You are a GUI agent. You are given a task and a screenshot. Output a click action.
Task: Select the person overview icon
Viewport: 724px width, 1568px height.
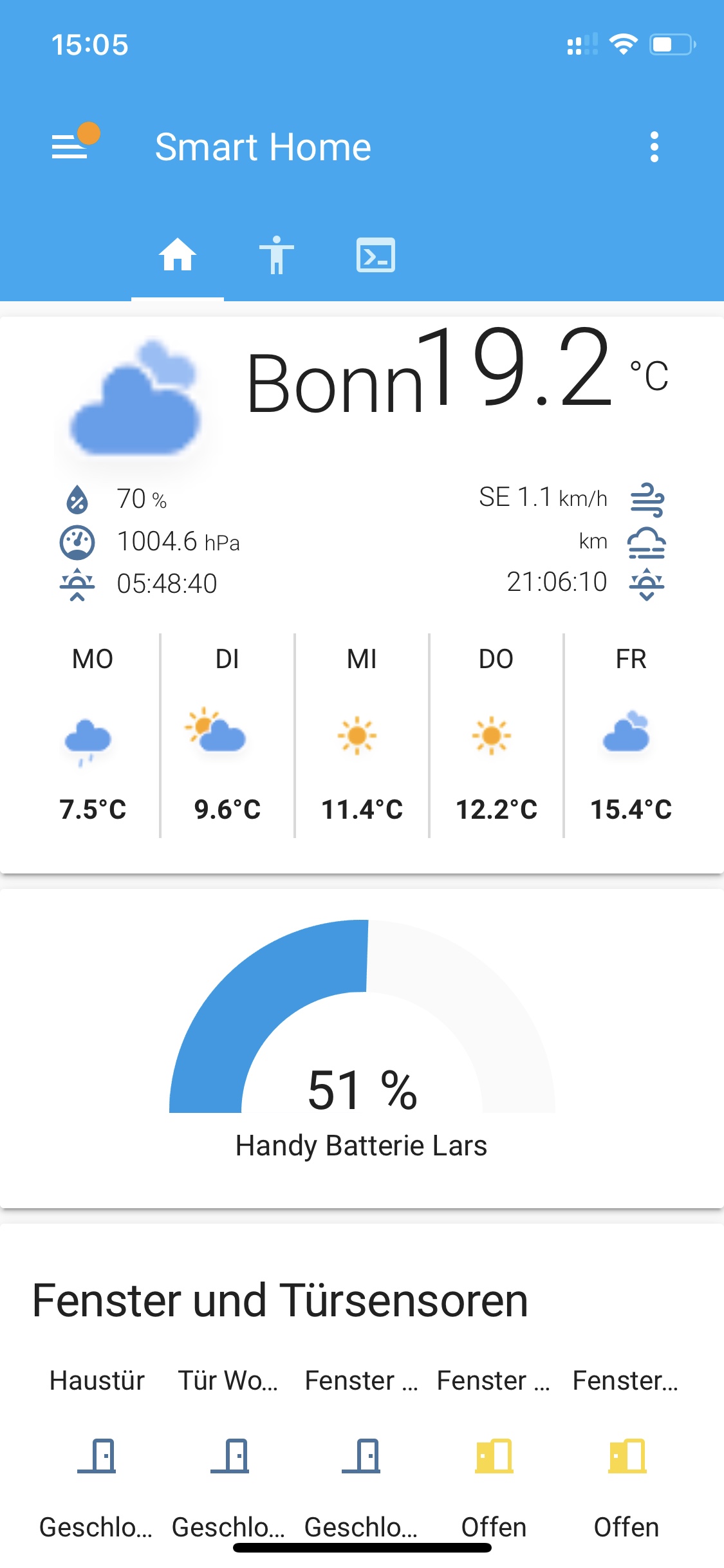(277, 256)
